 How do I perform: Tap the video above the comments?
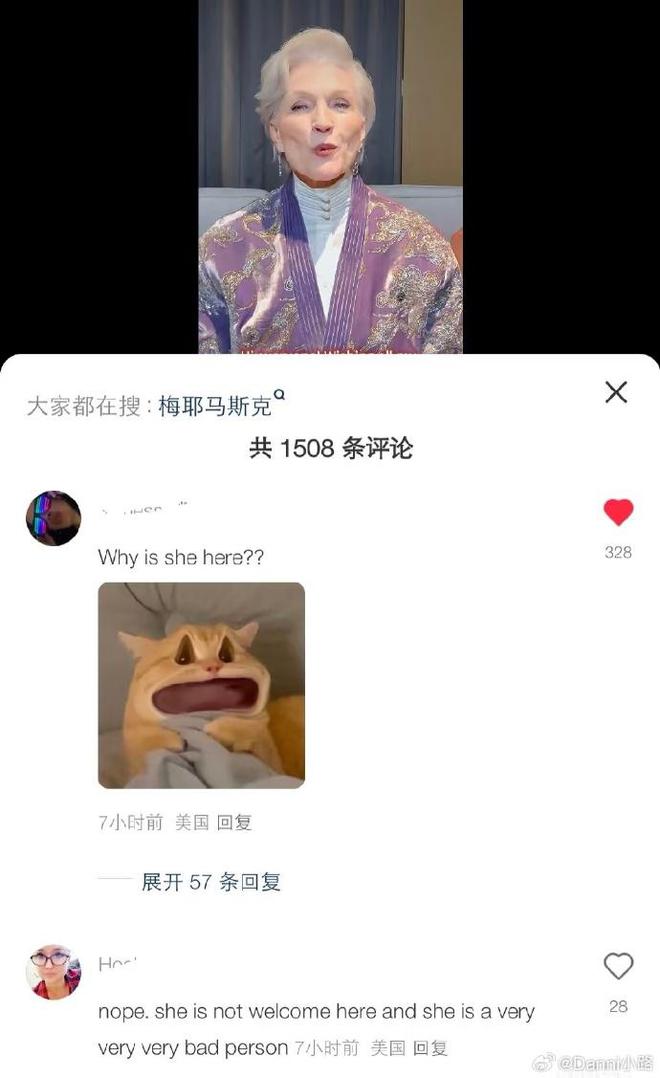331,177
